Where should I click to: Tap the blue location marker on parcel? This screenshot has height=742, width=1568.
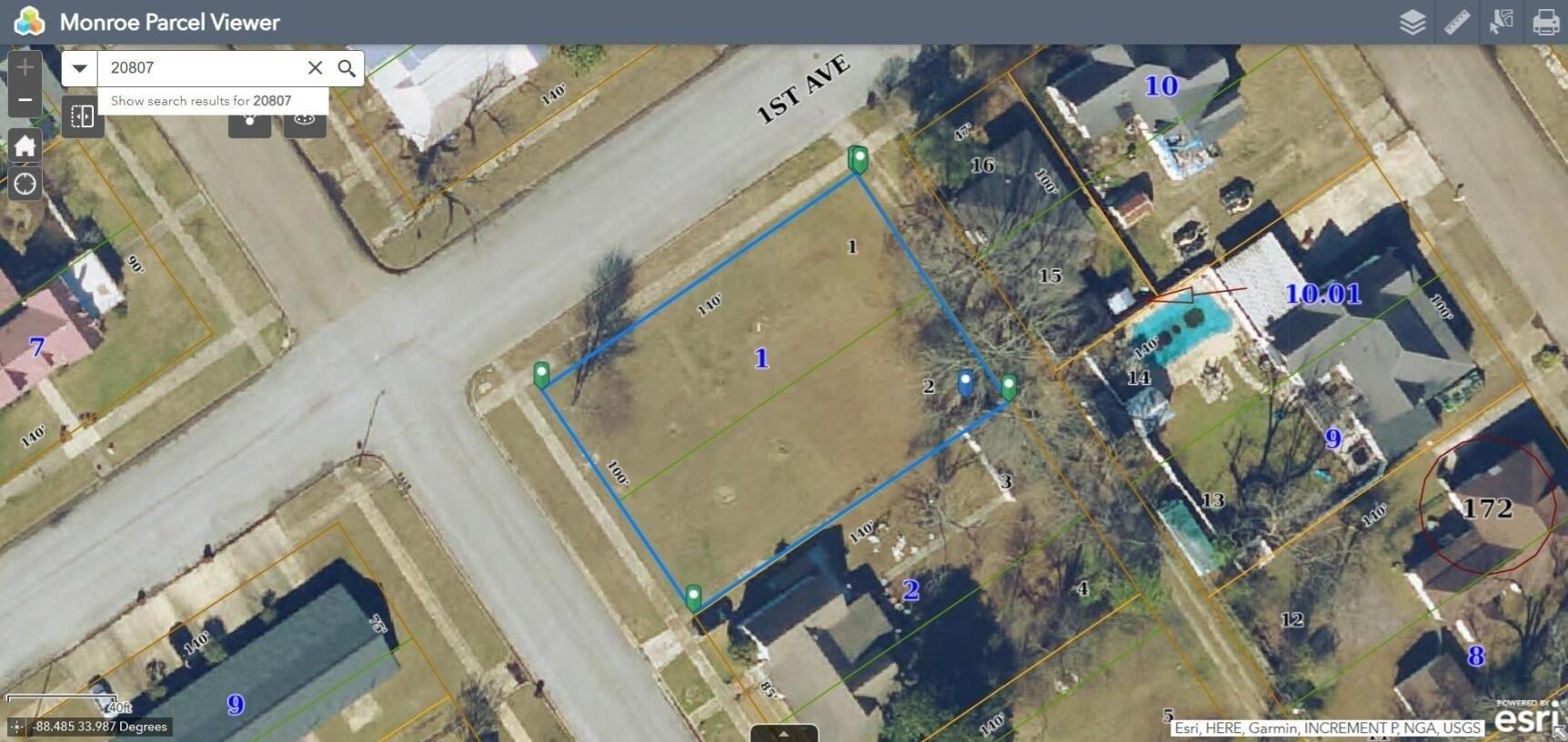[x=965, y=382]
